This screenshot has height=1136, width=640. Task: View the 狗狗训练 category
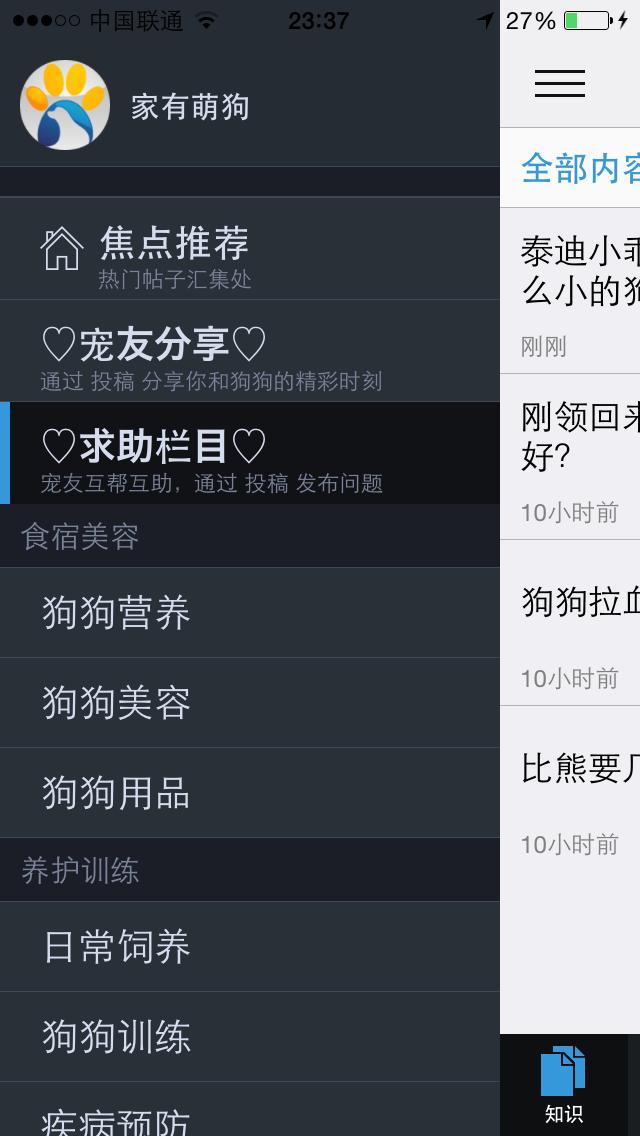tap(250, 1037)
